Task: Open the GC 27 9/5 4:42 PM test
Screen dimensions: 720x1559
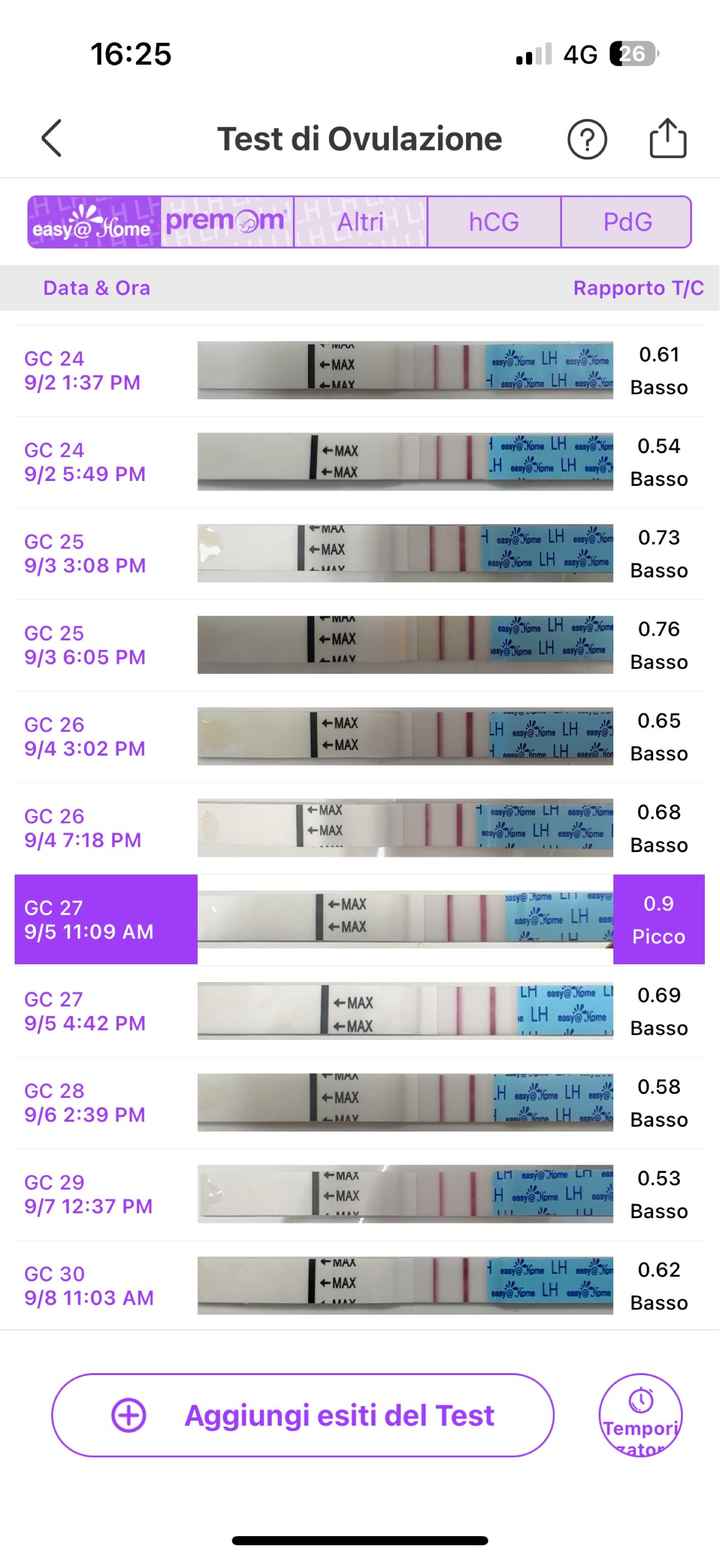Action: tap(405, 1011)
